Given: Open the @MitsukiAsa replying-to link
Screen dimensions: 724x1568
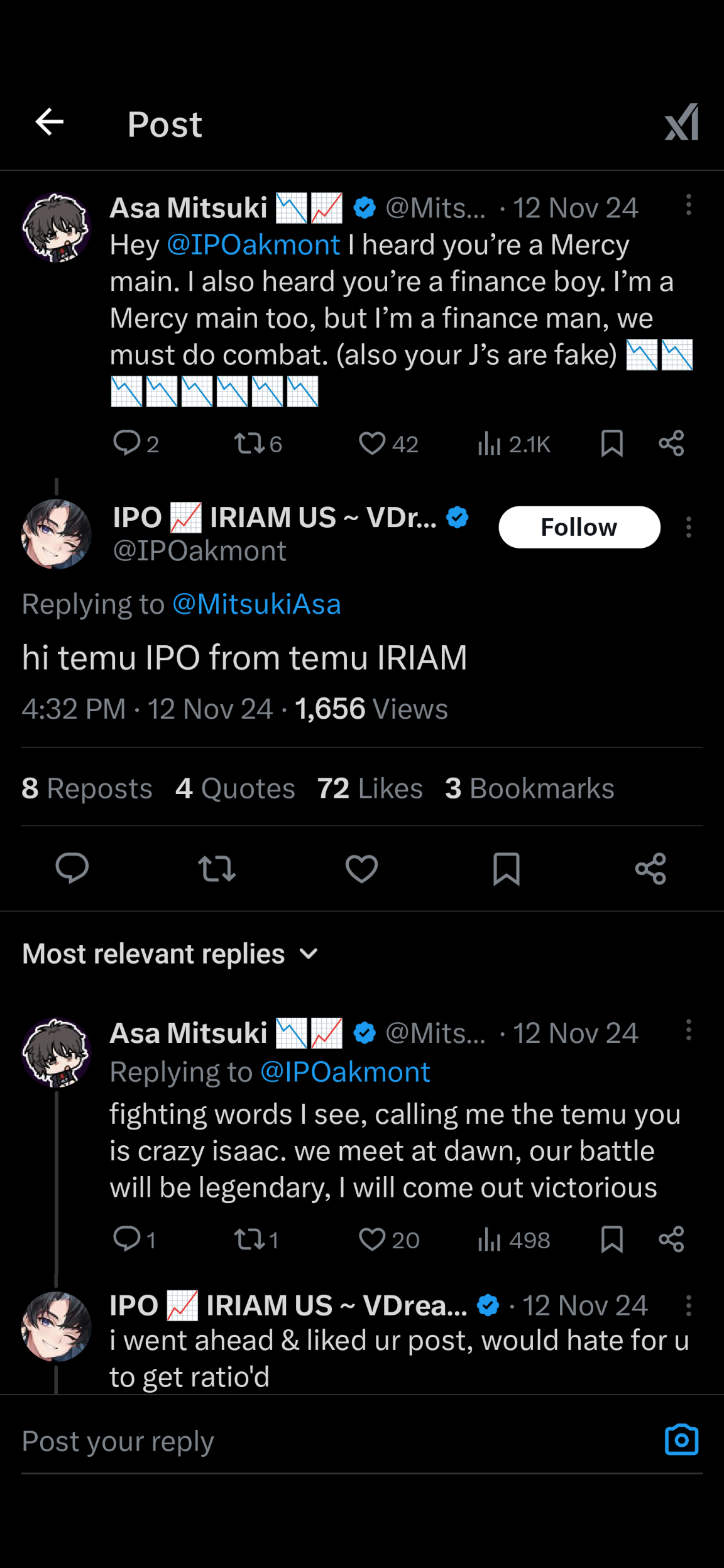Looking at the screenshot, I should [x=256, y=604].
